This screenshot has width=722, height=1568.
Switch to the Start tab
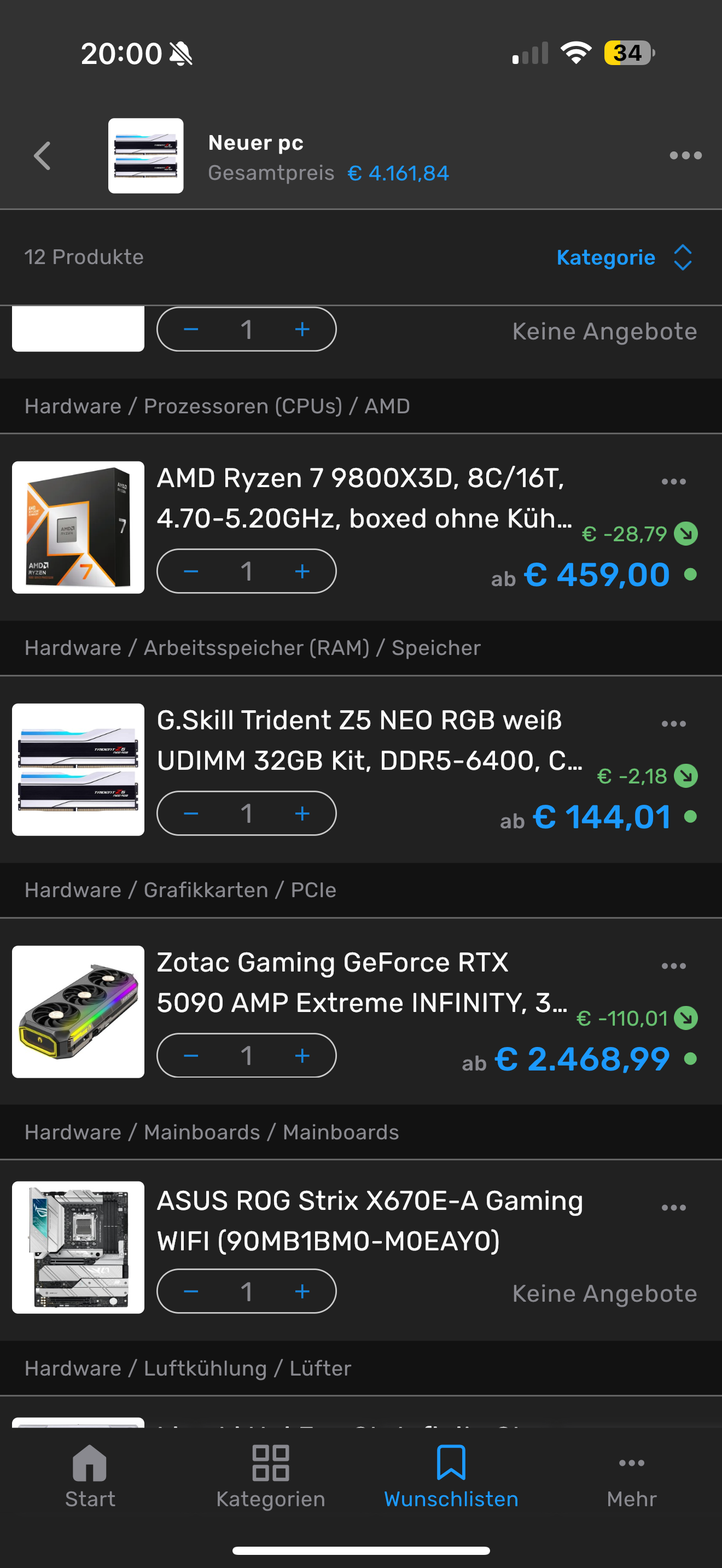click(90, 1476)
